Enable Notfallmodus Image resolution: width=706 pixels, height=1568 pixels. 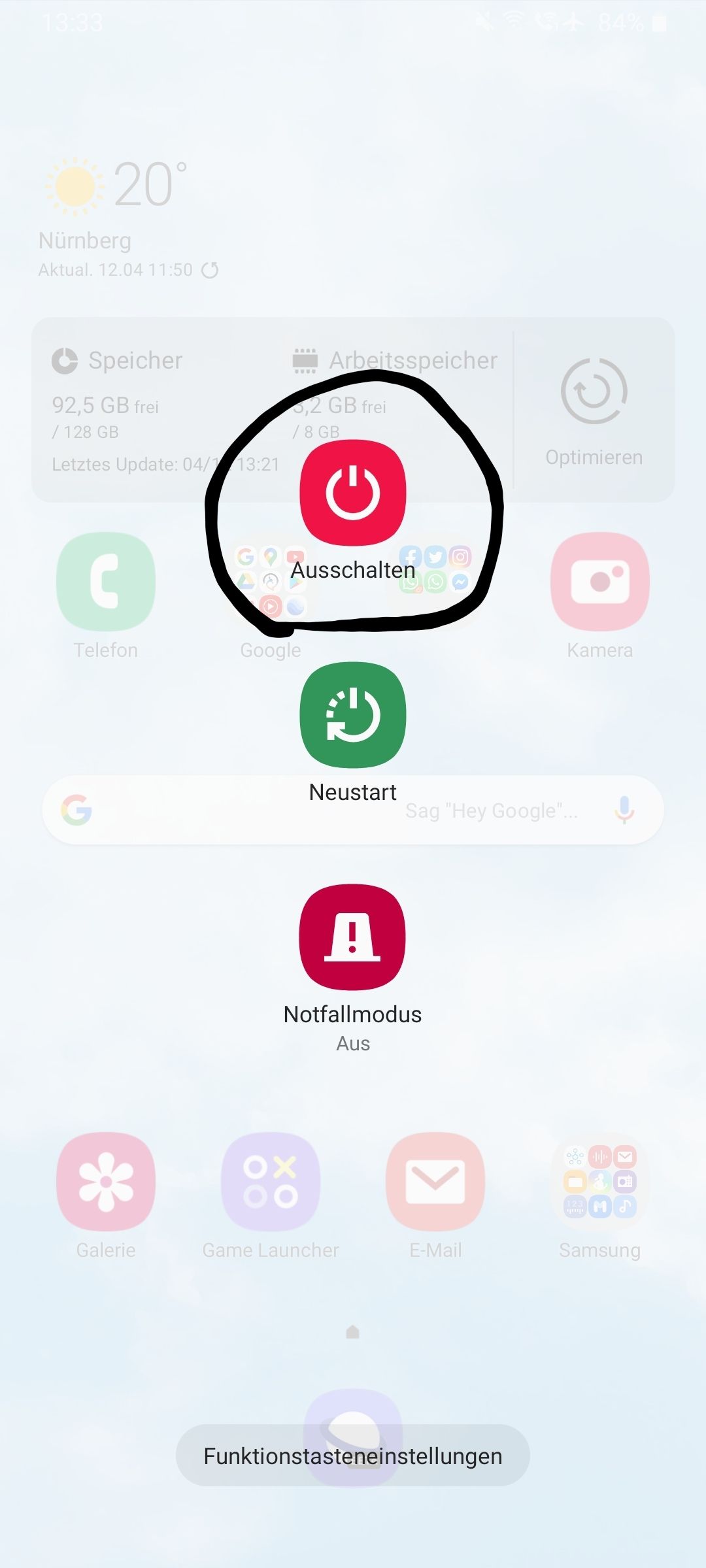(353, 937)
